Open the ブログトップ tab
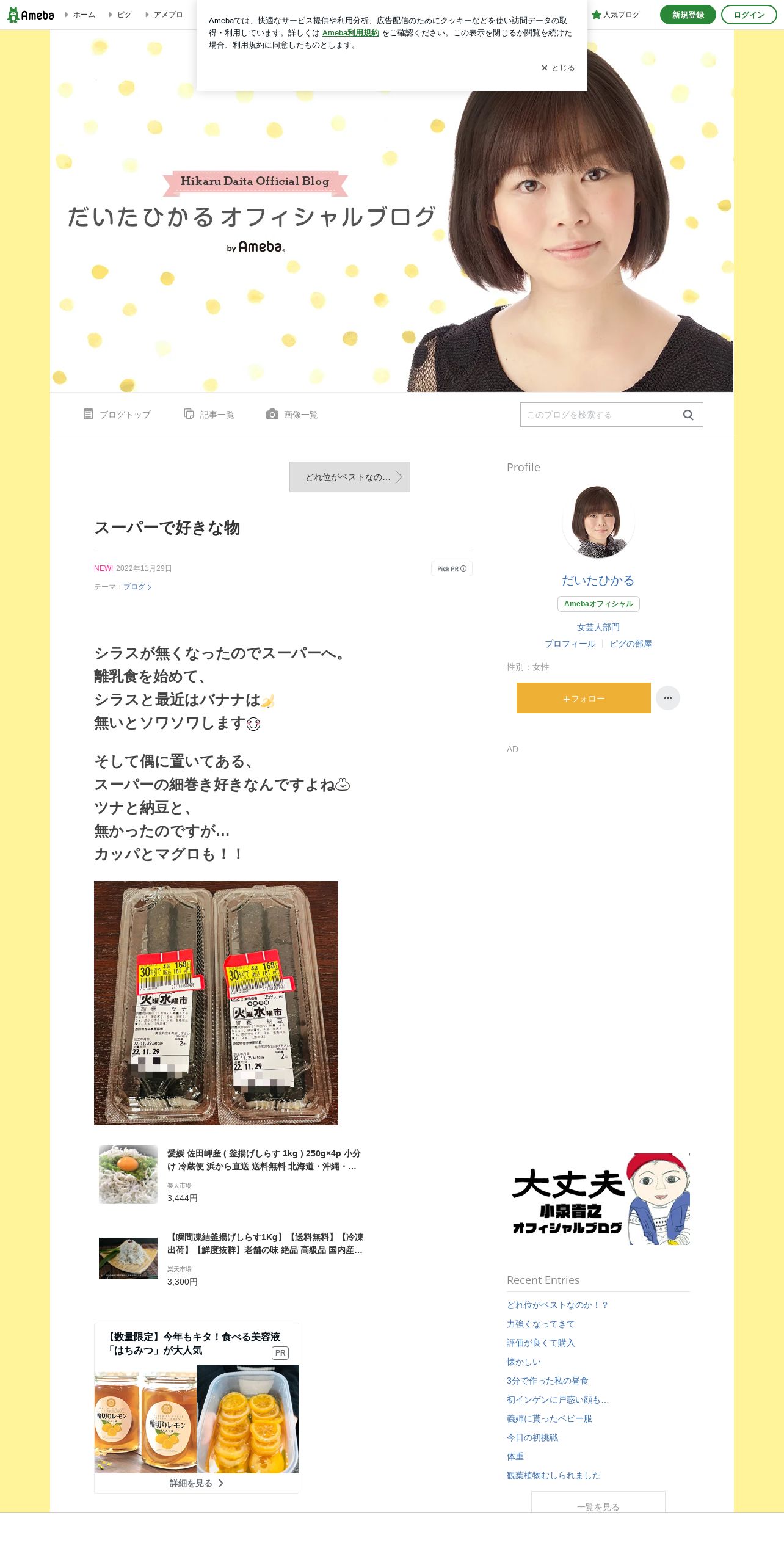This screenshot has height=1568, width=784. [x=117, y=415]
